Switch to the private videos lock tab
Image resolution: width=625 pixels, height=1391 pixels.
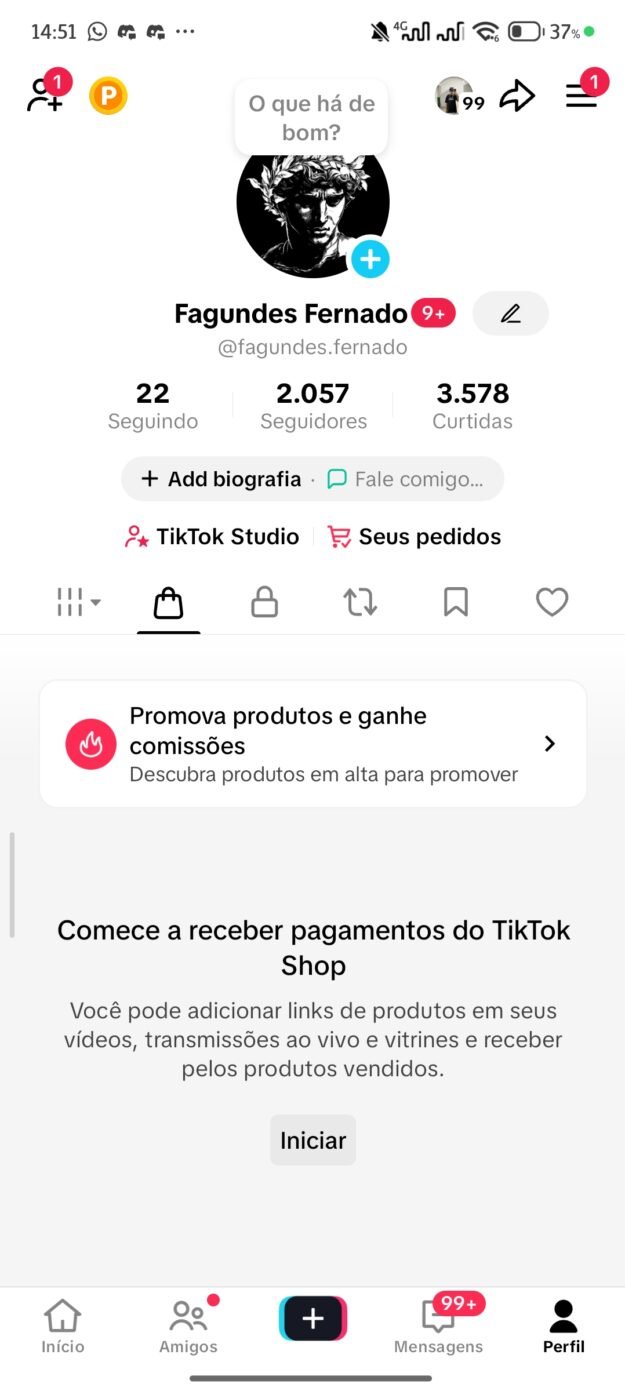[x=264, y=602]
